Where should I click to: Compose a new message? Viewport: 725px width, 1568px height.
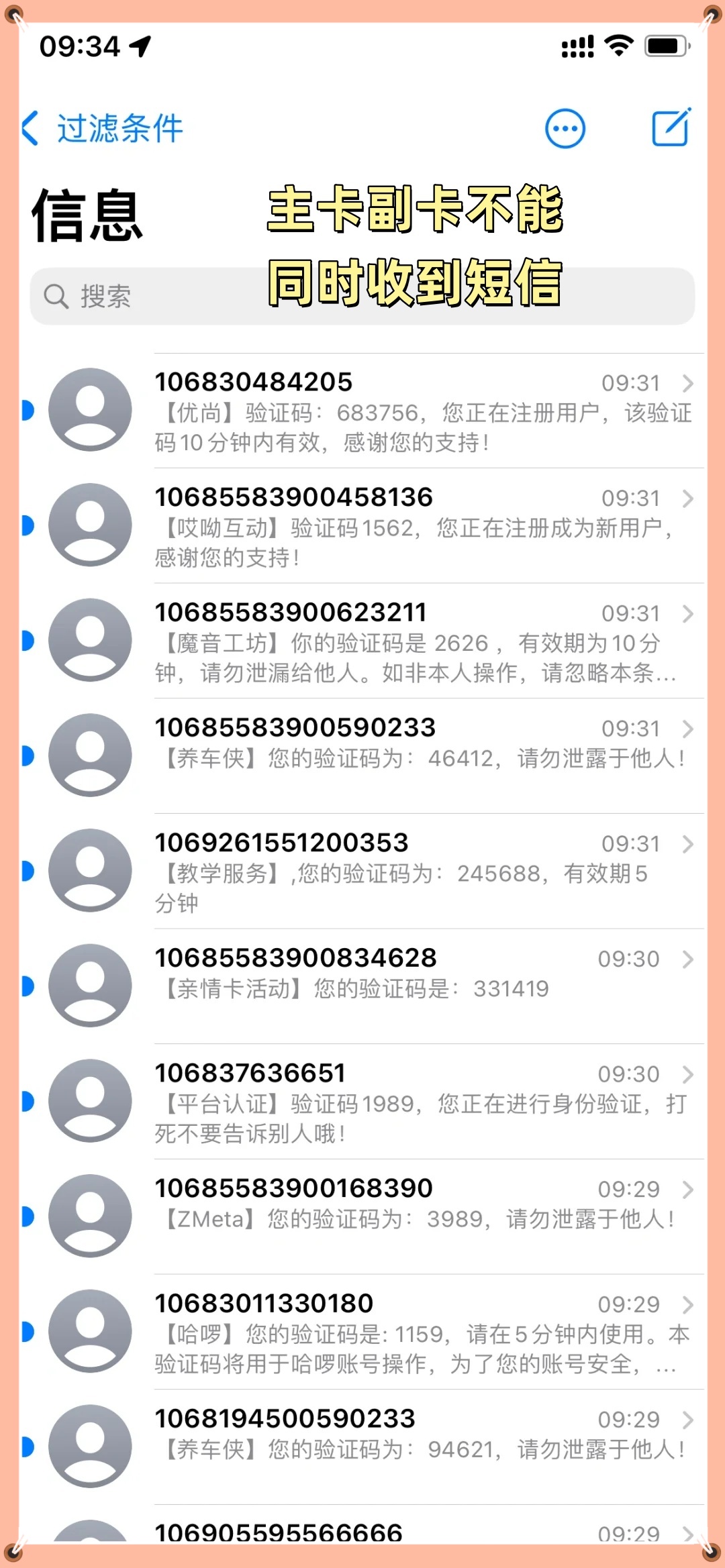pyautogui.click(x=671, y=127)
